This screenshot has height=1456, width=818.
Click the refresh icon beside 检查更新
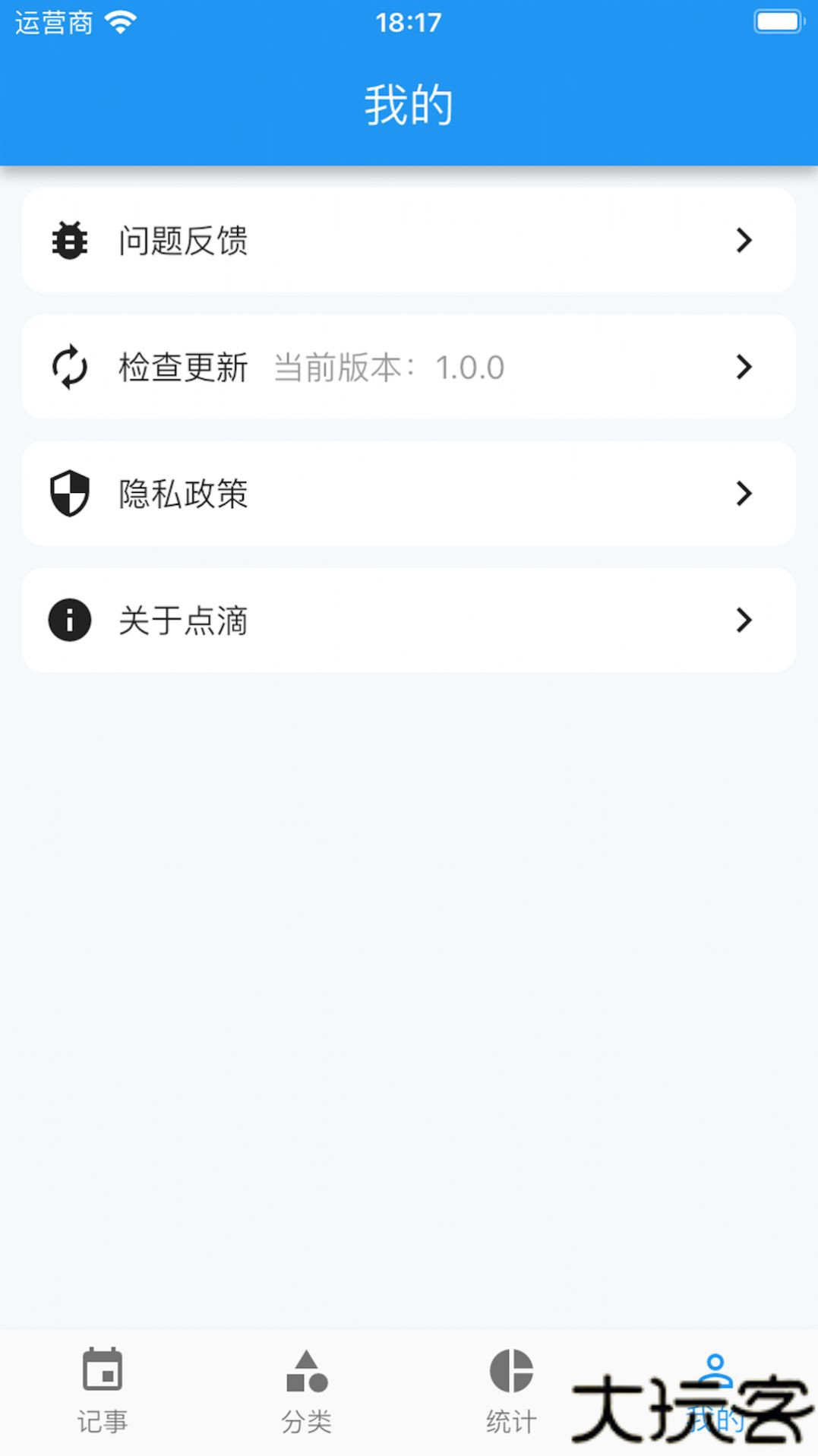[x=69, y=367]
